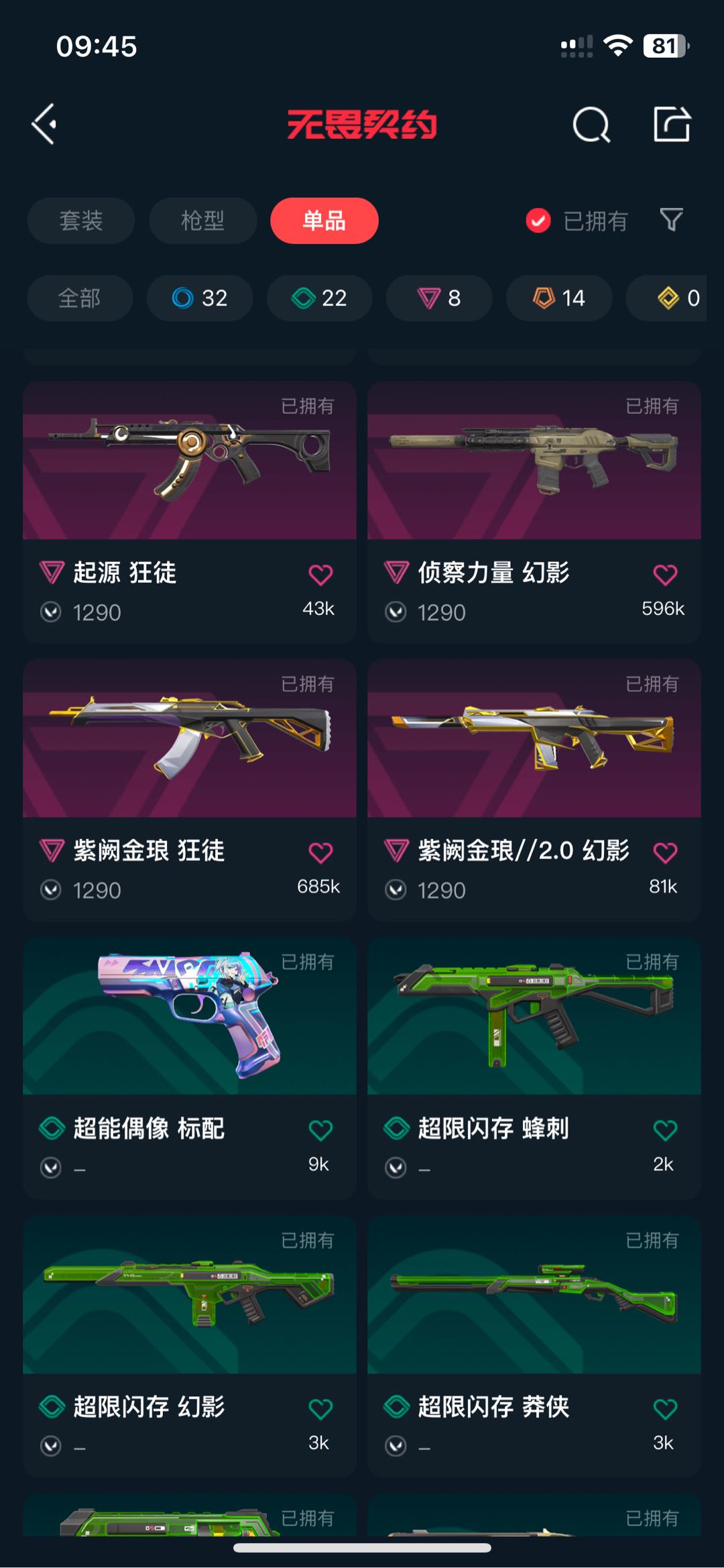Viewport: 724px width, 1568px height.
Task: Toggle the 已拥有 checkbox
Action: 538,221
